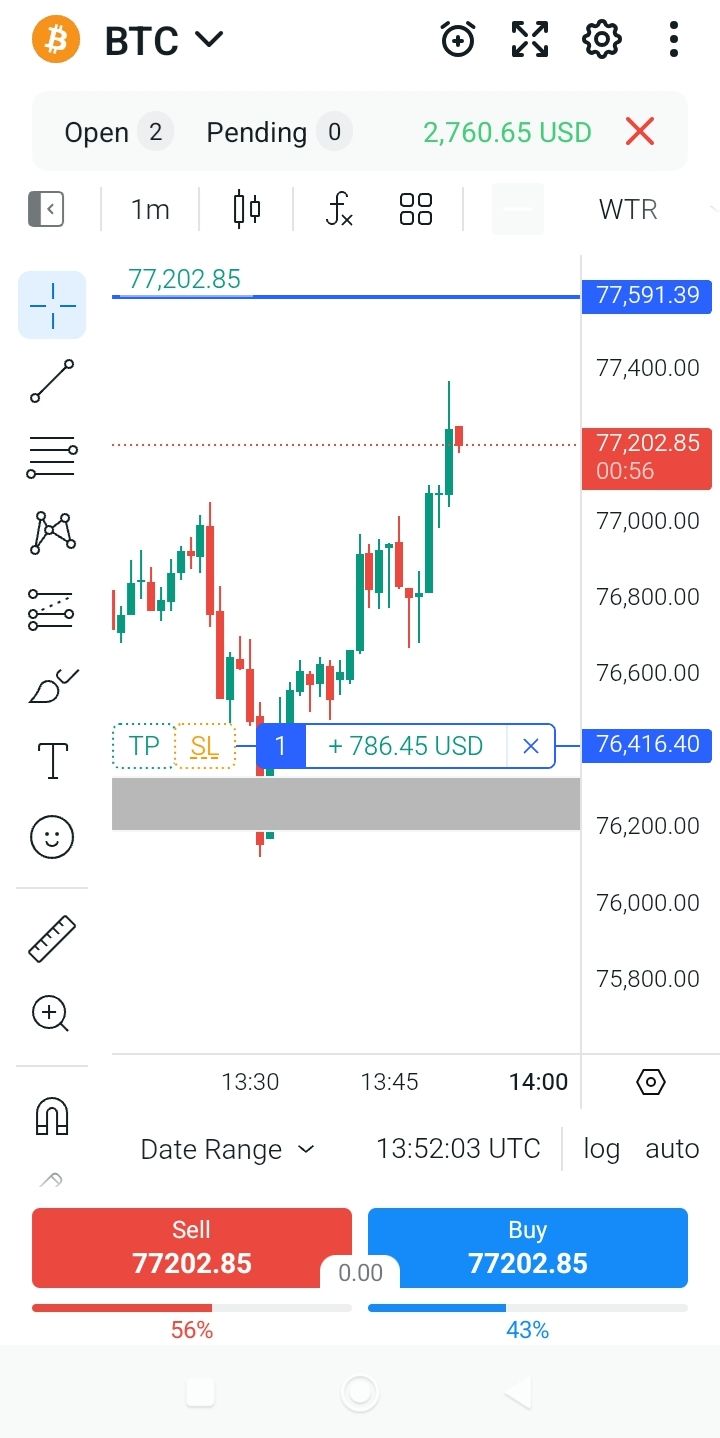Pick the ruler measure tool

pos(52,938)
